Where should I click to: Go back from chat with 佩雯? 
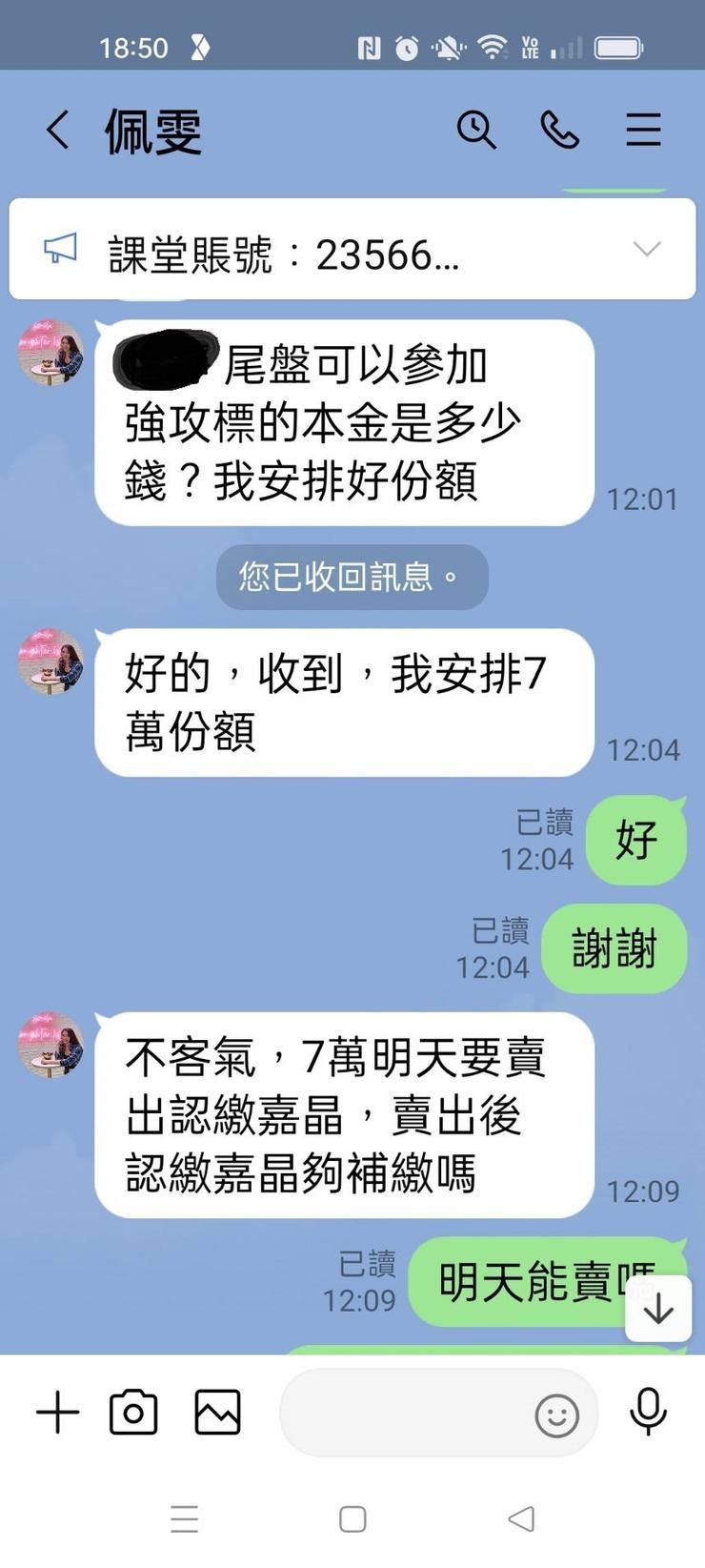pyautogui.click(x=58, y=130)
